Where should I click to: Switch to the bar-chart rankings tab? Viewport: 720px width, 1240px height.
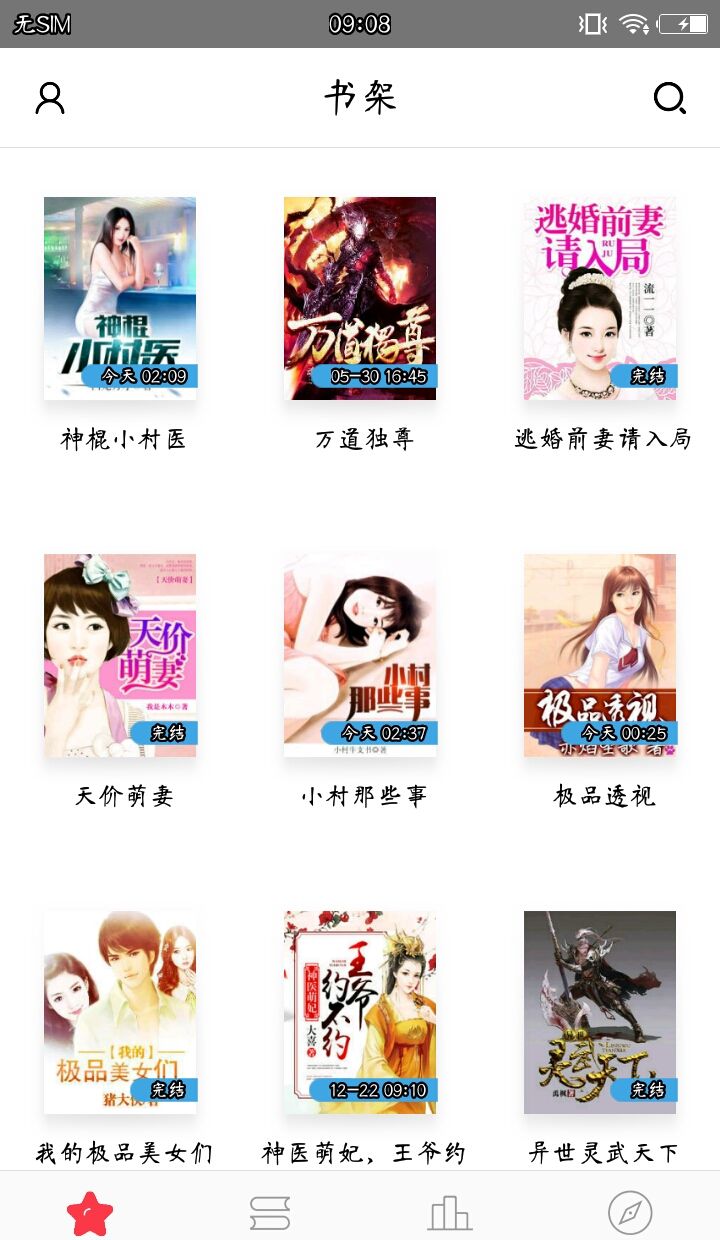(x=450, y=1214)
